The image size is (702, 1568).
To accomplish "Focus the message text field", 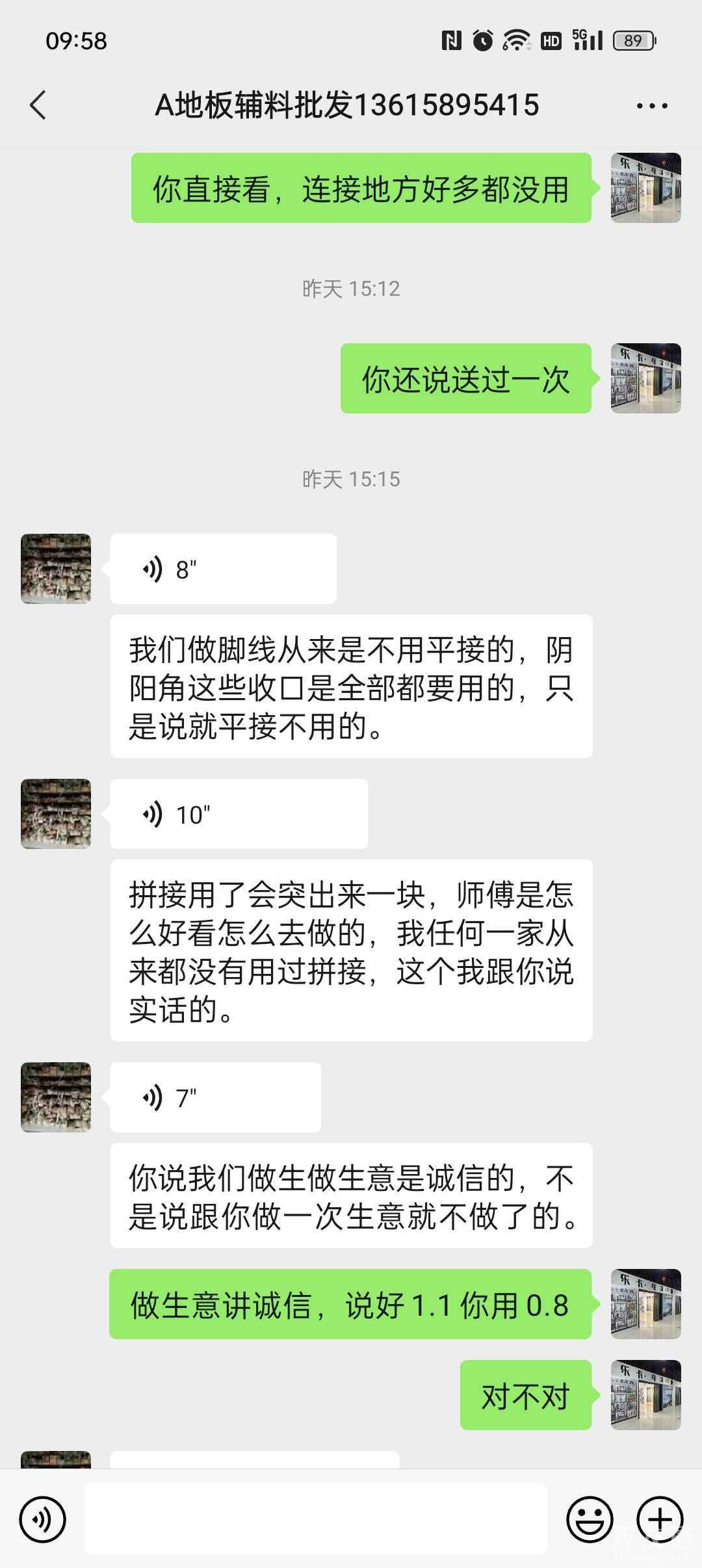I will click(316, 1519).
